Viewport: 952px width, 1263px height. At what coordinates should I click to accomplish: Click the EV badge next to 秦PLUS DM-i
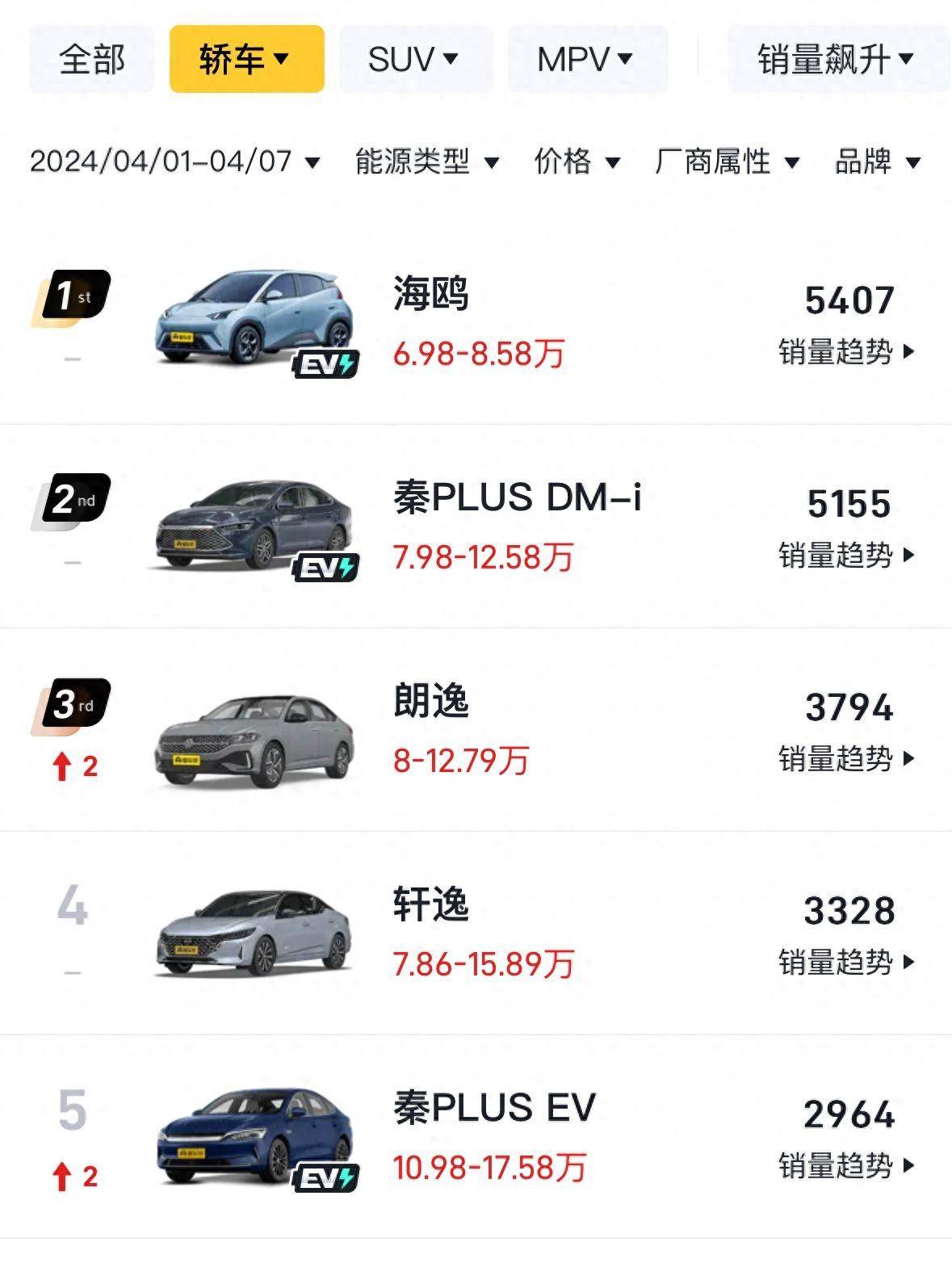325,569
